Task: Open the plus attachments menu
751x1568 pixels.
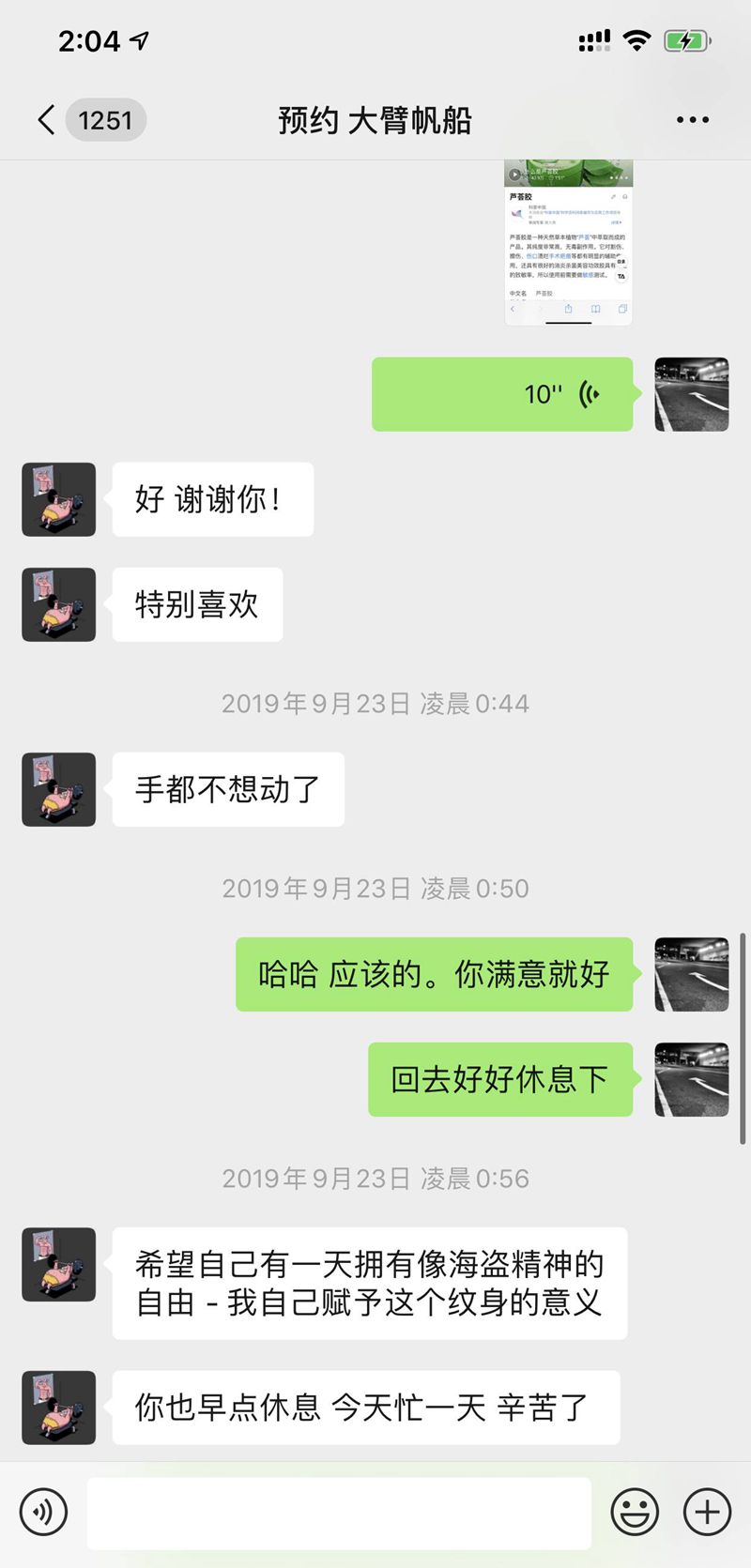Action: point(707,1512)
